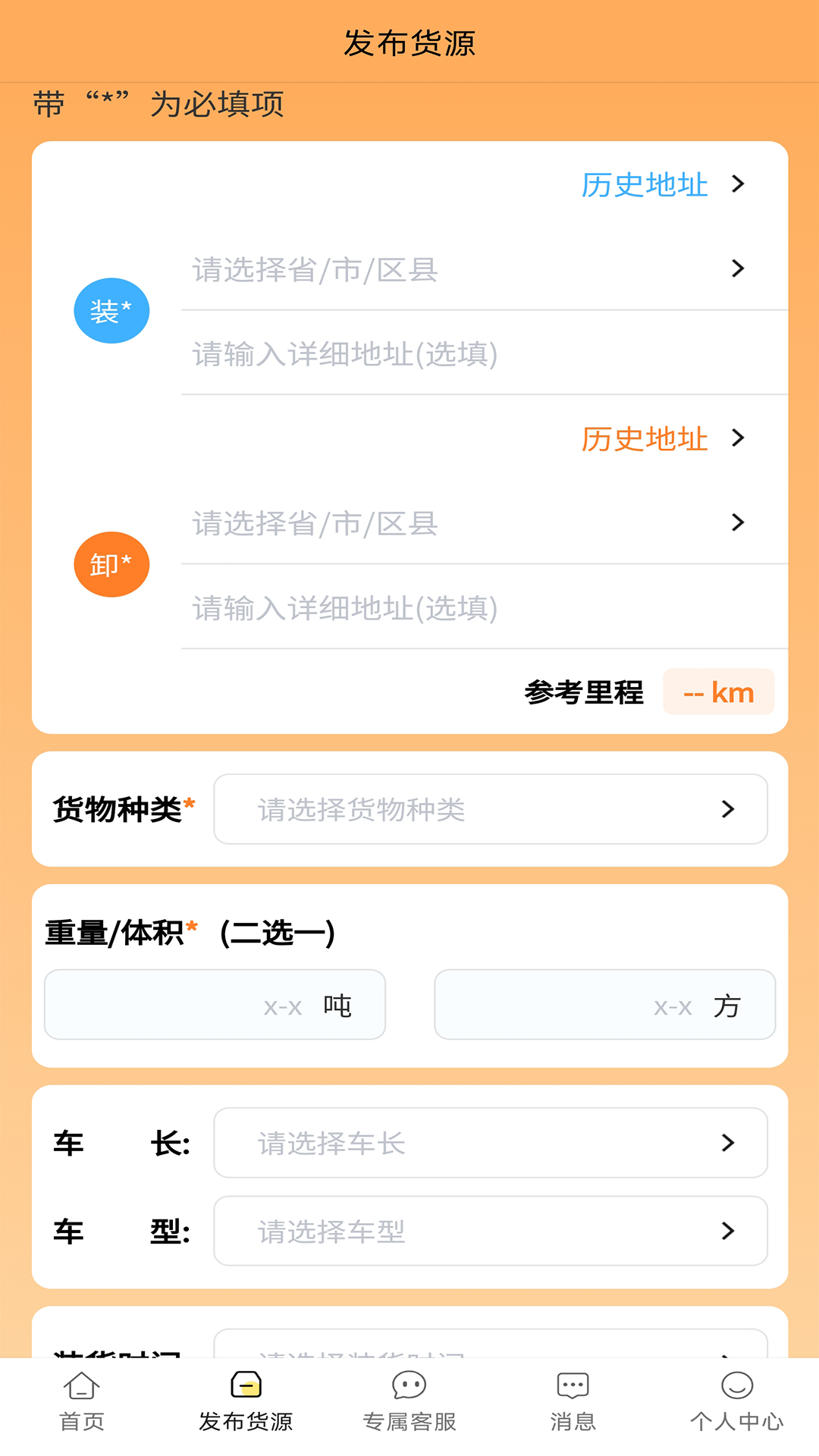Select the 发布货源 publish cargo icon
Viewport: 819px width, 1456px height.
point(244,1384)
